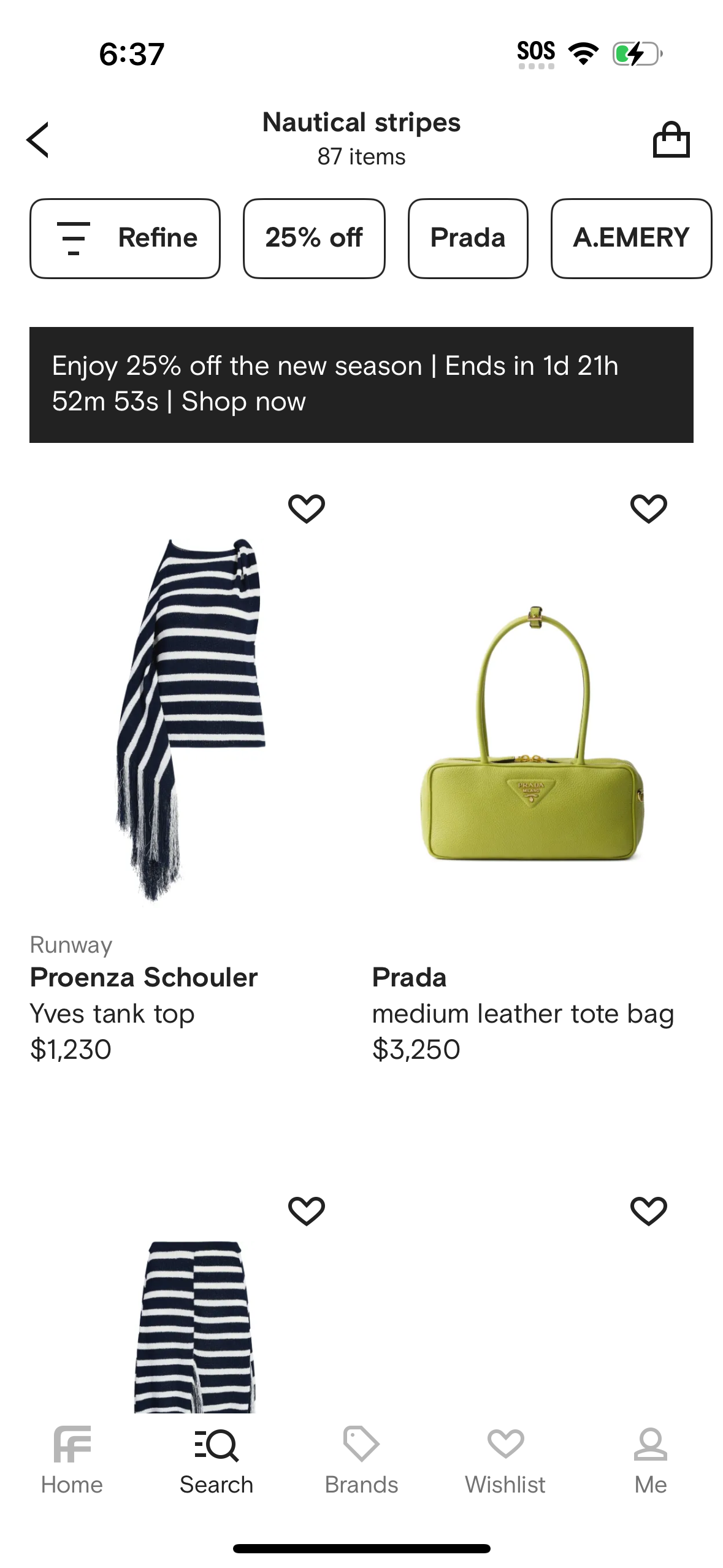Deselect the A.EMERY filter chip

(632, 238)
